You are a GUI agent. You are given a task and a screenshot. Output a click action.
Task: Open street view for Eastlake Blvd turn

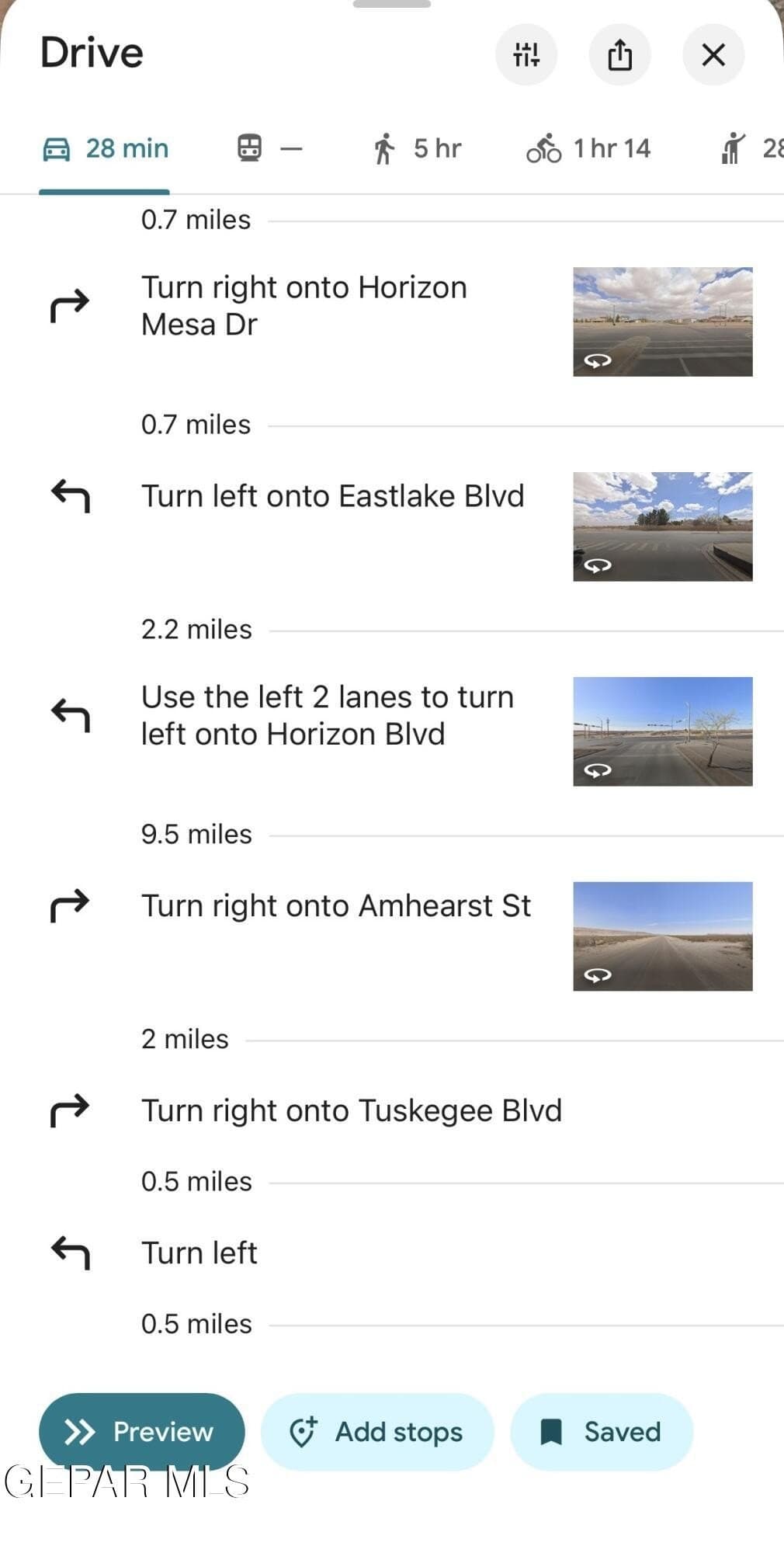(662, 526)
